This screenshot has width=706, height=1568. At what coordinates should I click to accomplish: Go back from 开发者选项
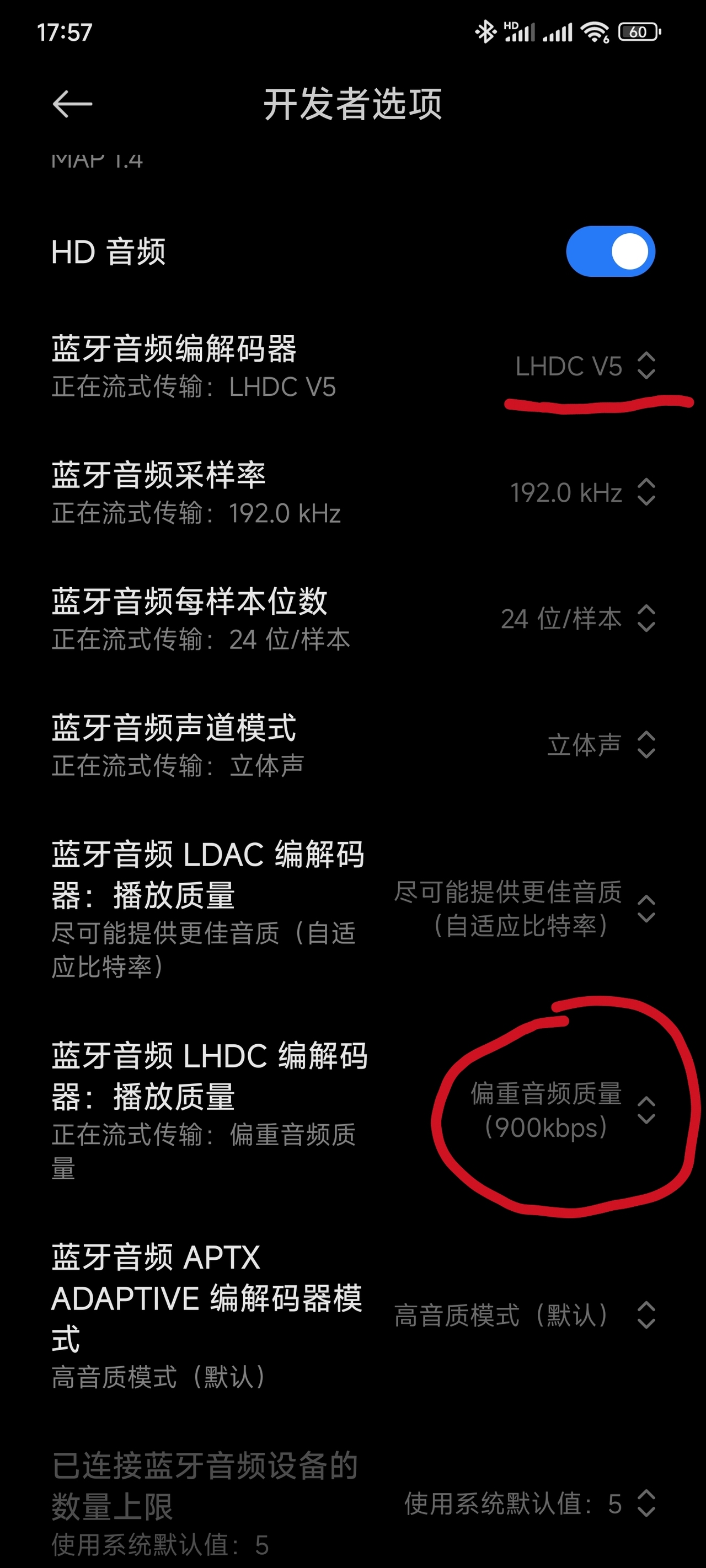coord(72,105)
